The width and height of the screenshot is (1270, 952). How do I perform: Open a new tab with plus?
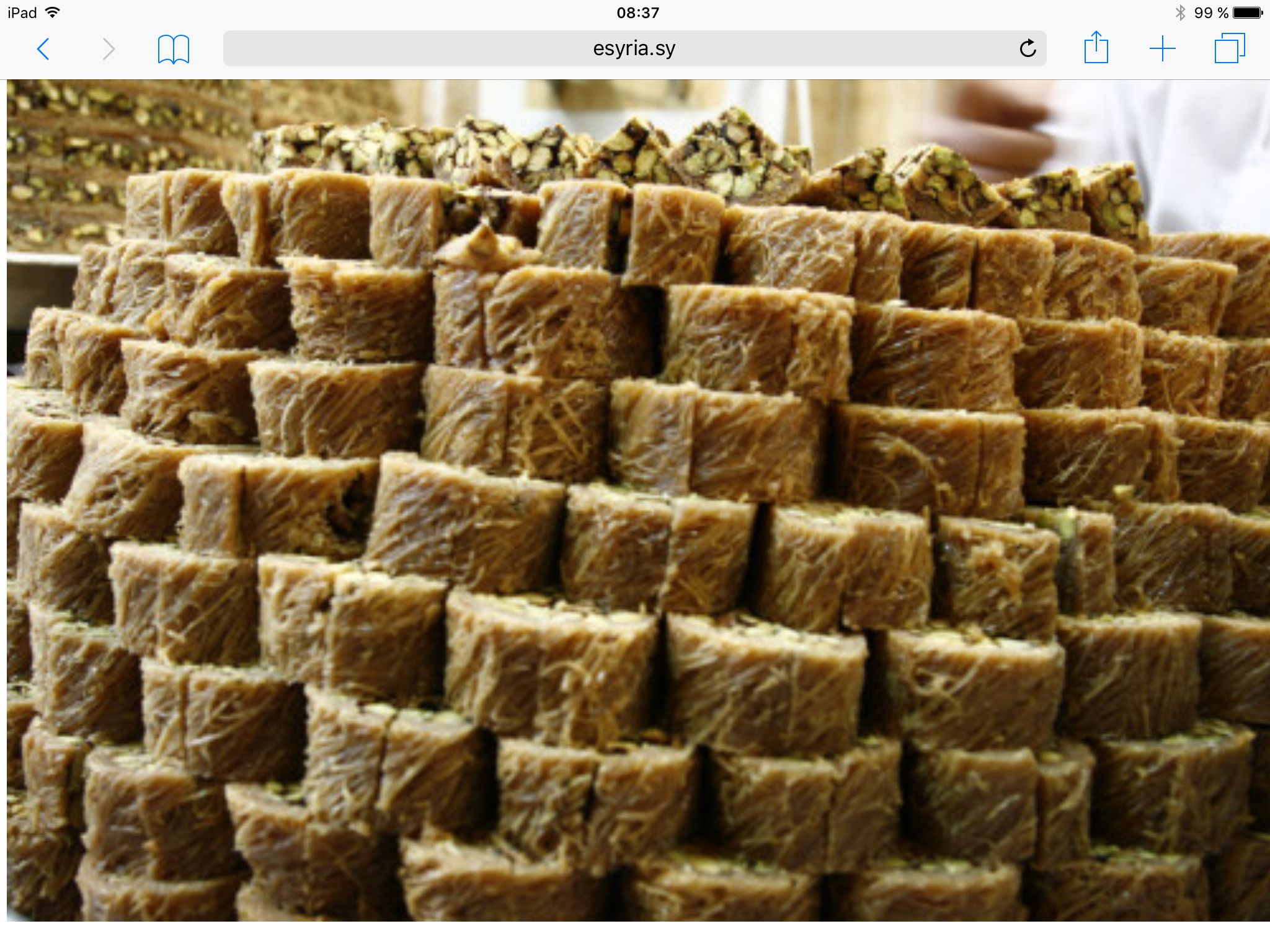click(x=1162, y=48)
